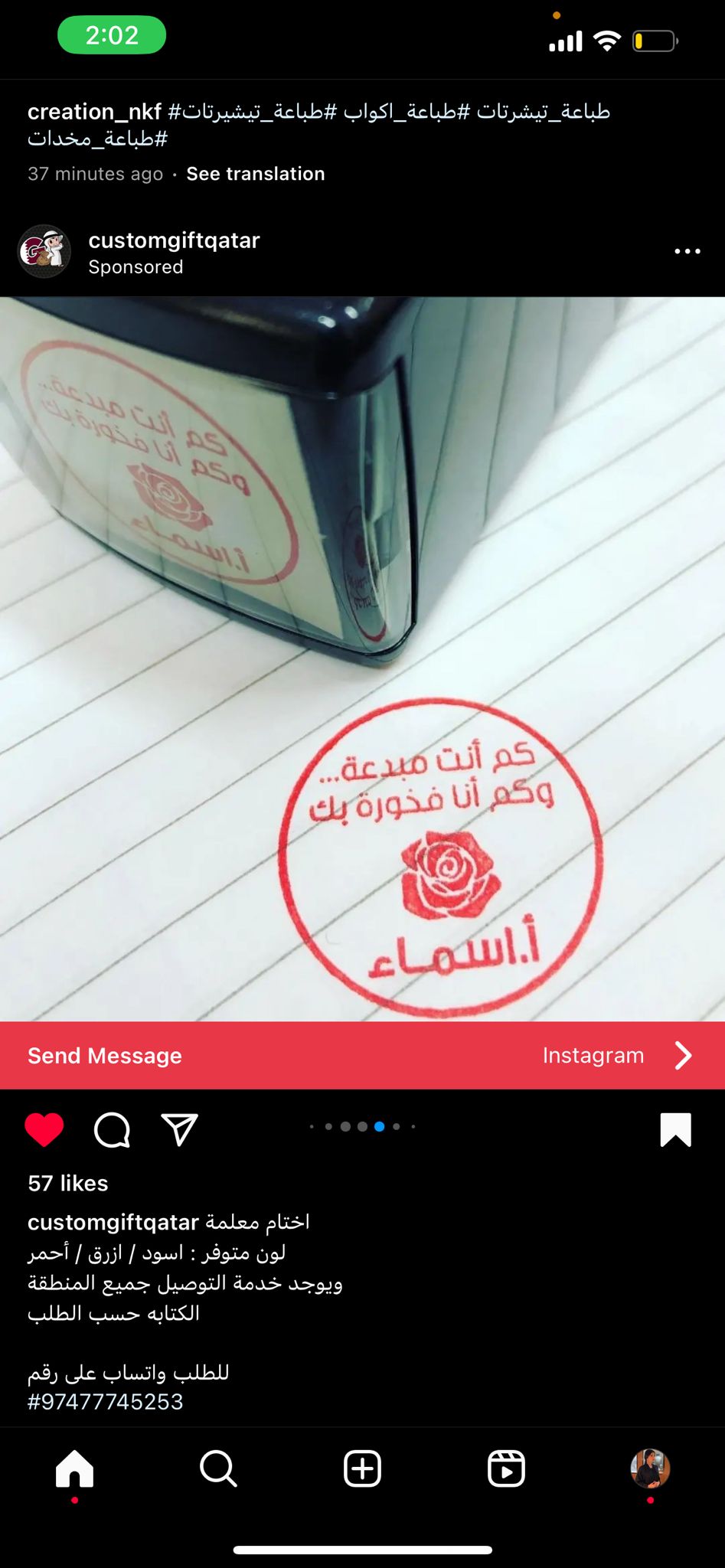Share the post via the paper plane icon
This screenshot has height=1568, width=725.
pyautogui.click(x=180, y=1129)
